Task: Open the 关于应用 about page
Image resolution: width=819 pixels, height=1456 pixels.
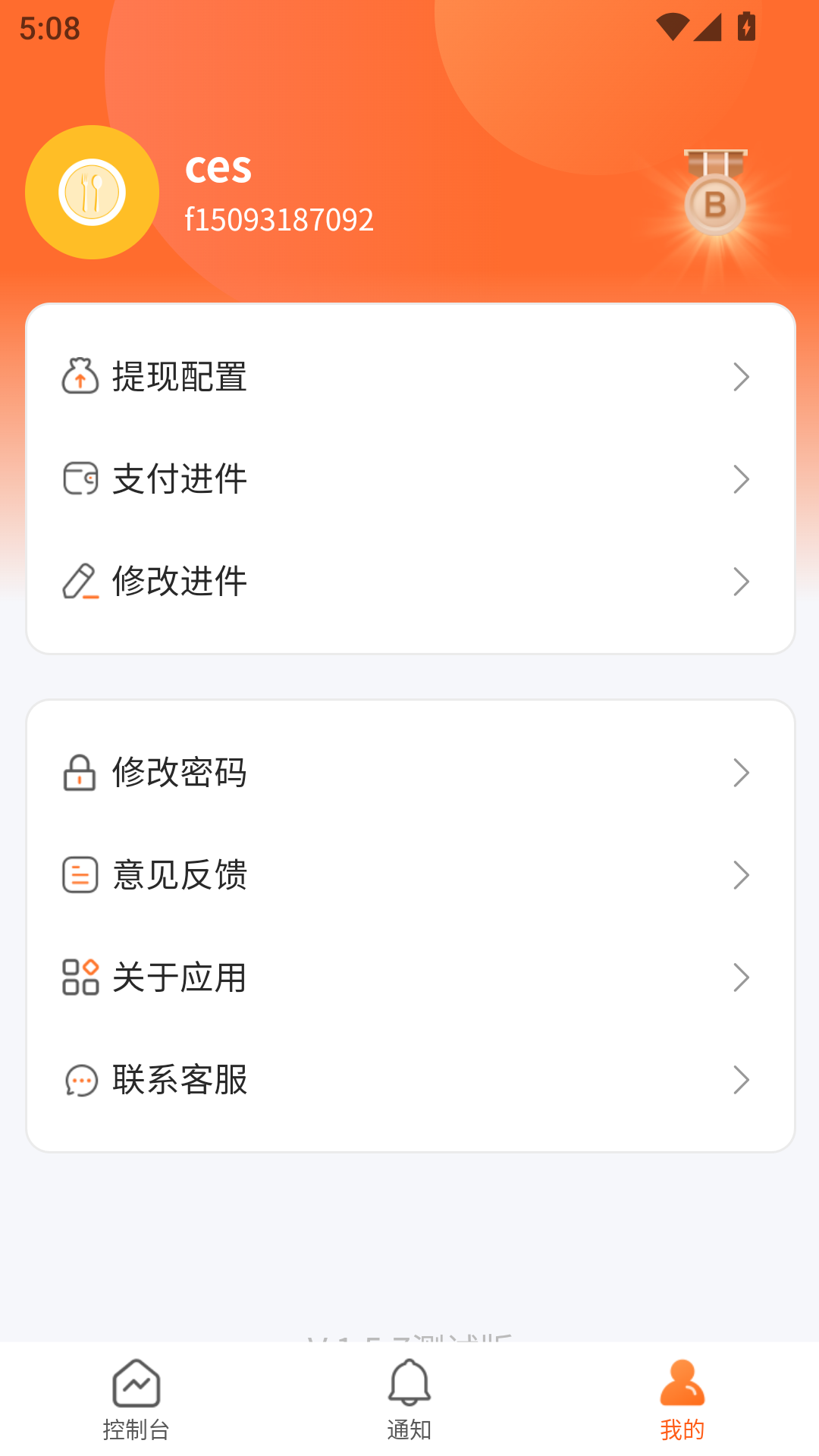Action: pyautogui.click(x=409, y=978)
